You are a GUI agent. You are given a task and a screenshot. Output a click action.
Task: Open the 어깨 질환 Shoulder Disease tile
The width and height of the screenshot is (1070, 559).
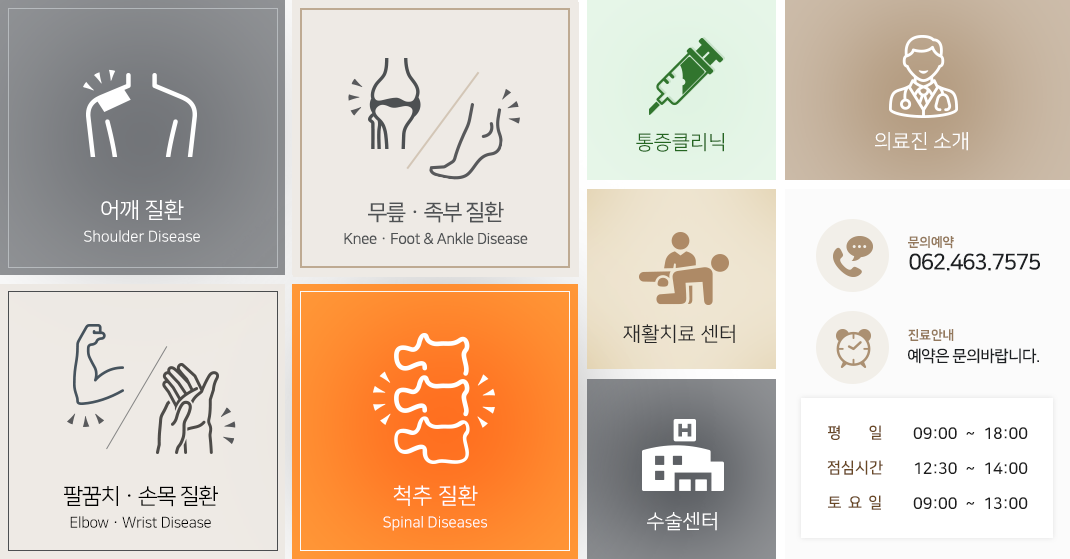[142, 138]
